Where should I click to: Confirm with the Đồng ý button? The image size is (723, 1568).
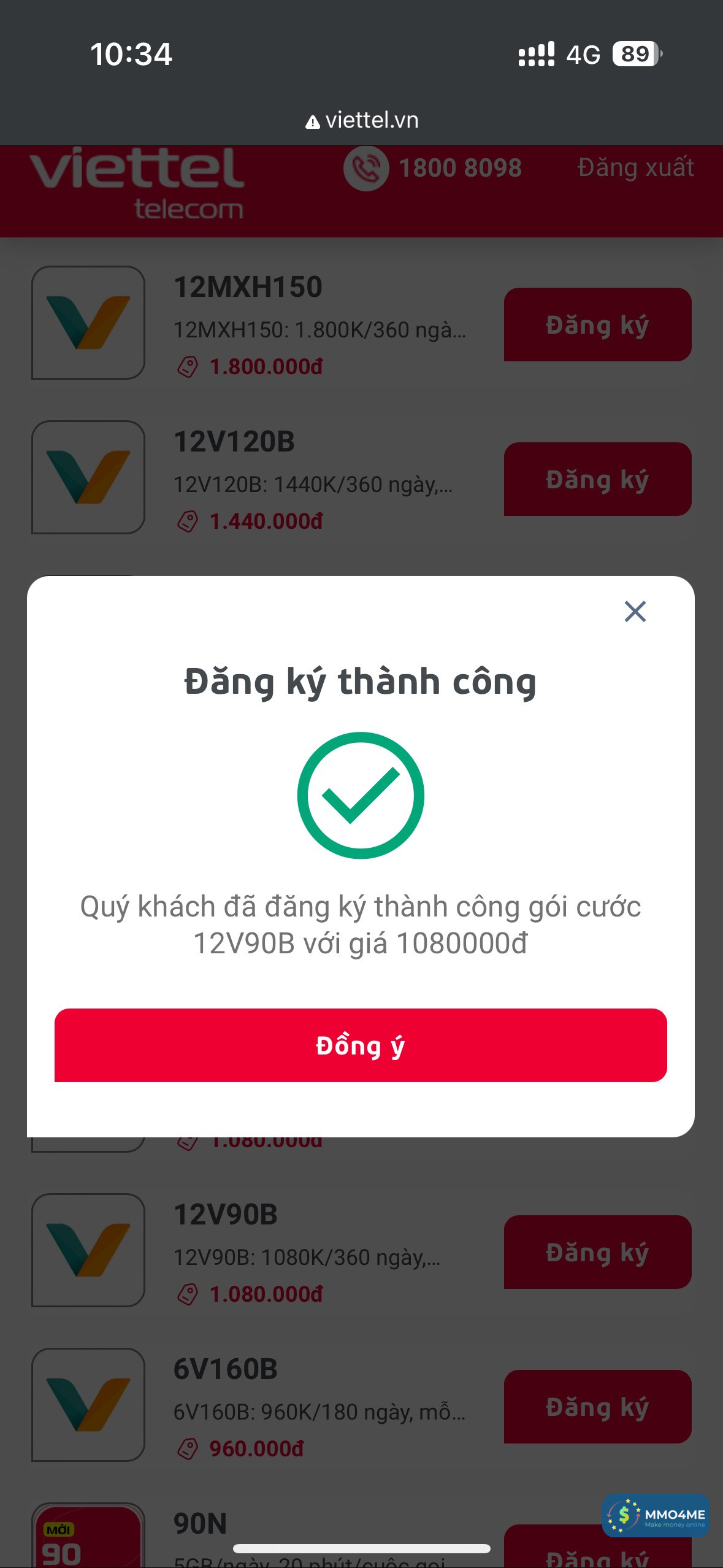pyautogui.click(x=361, y=1045)
